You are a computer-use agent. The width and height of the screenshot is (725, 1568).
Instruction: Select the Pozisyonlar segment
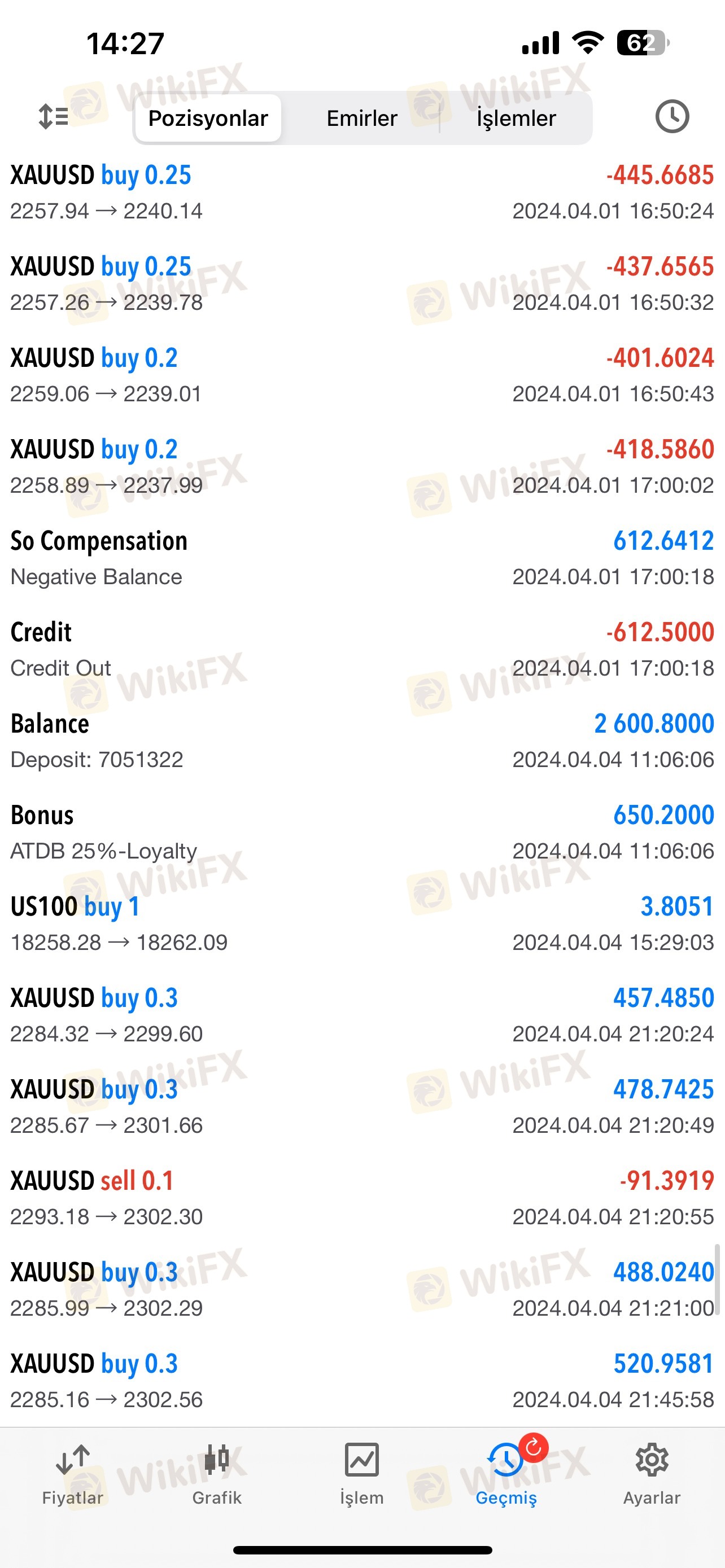coord(208,118)
